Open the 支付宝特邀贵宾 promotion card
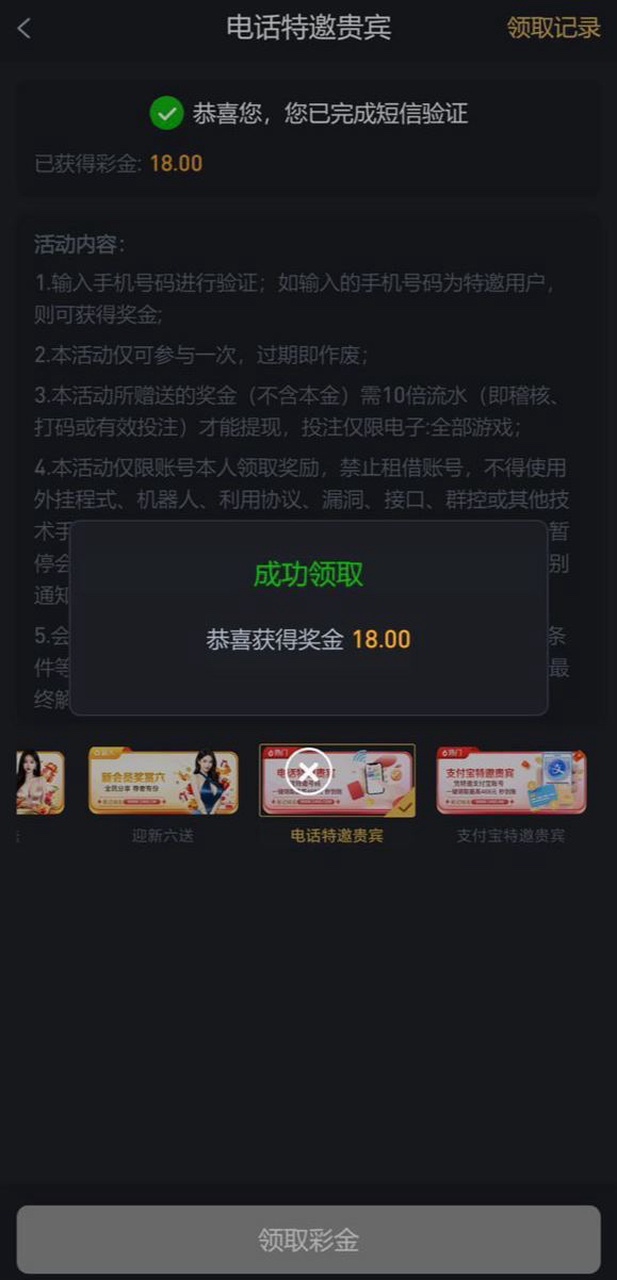The width and height of the screenshot is (617, 1280). coord(511,782)
